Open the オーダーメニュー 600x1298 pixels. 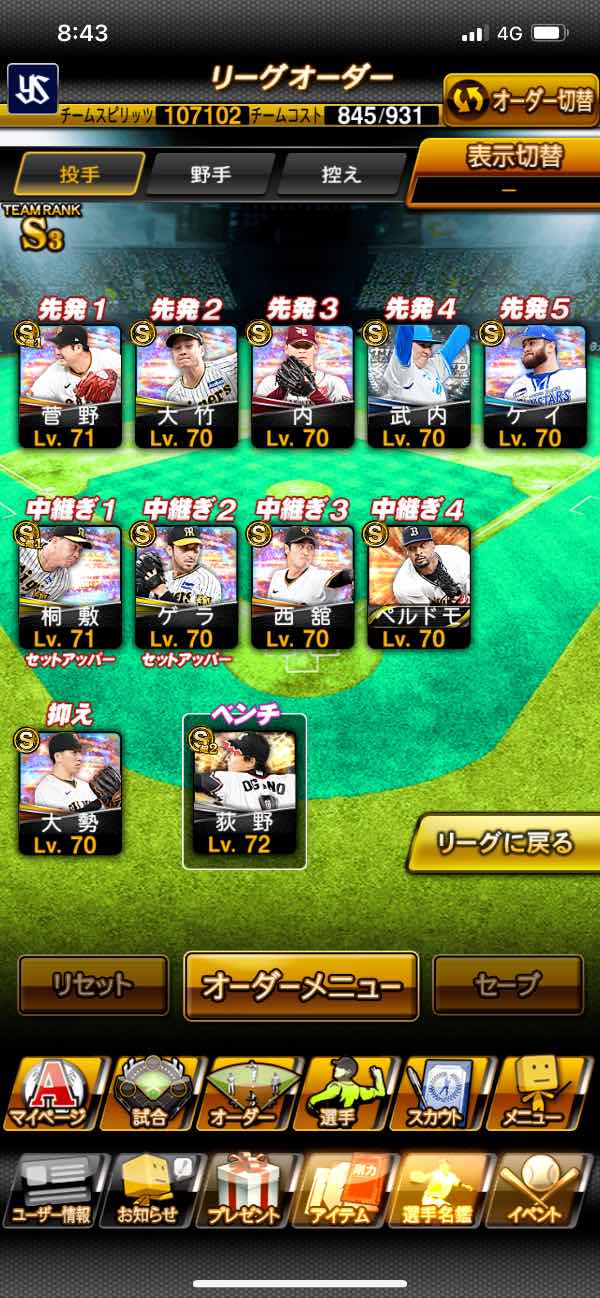tap(301, 985)
